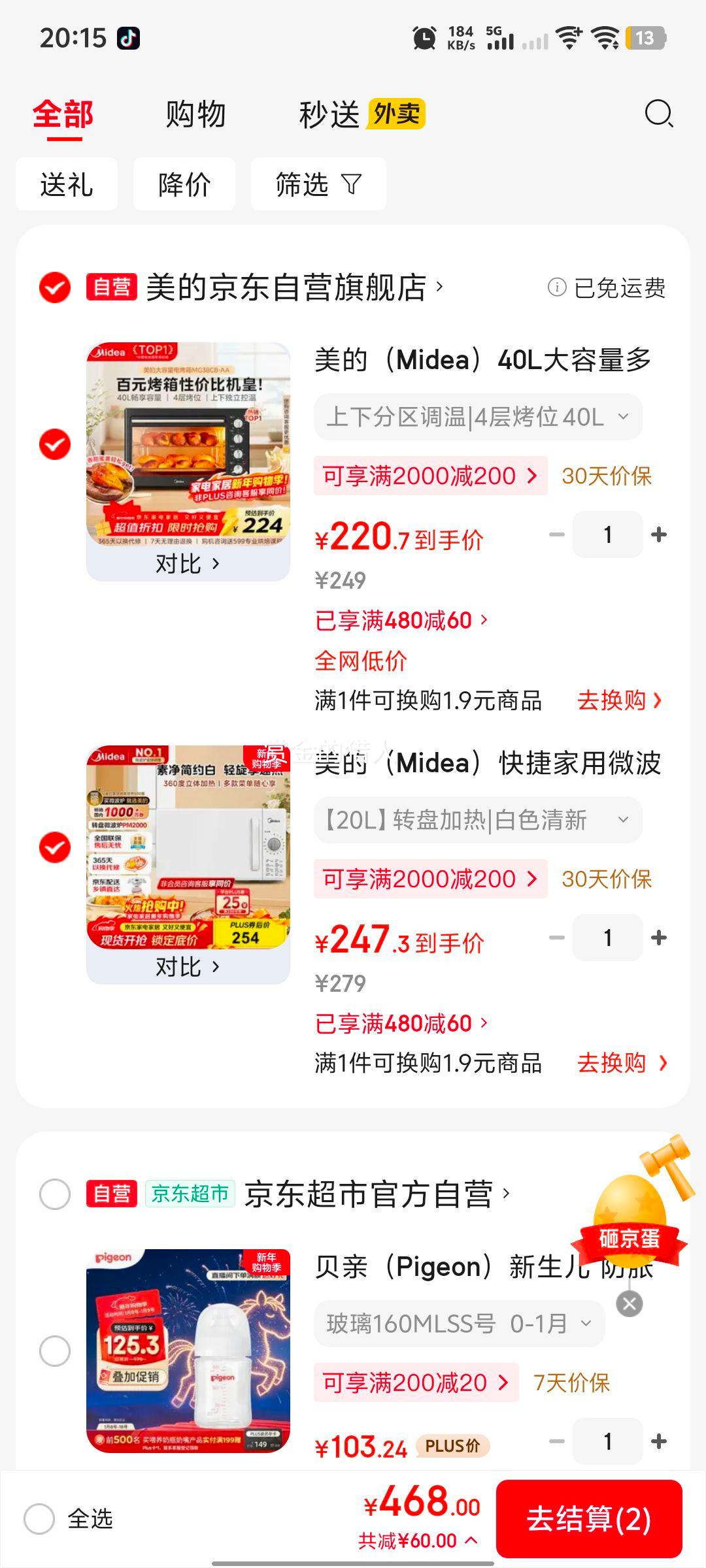Increase microwave quantity with plus stepper
This screenshot has height=1568, width=706.
[x=658, y=938]
